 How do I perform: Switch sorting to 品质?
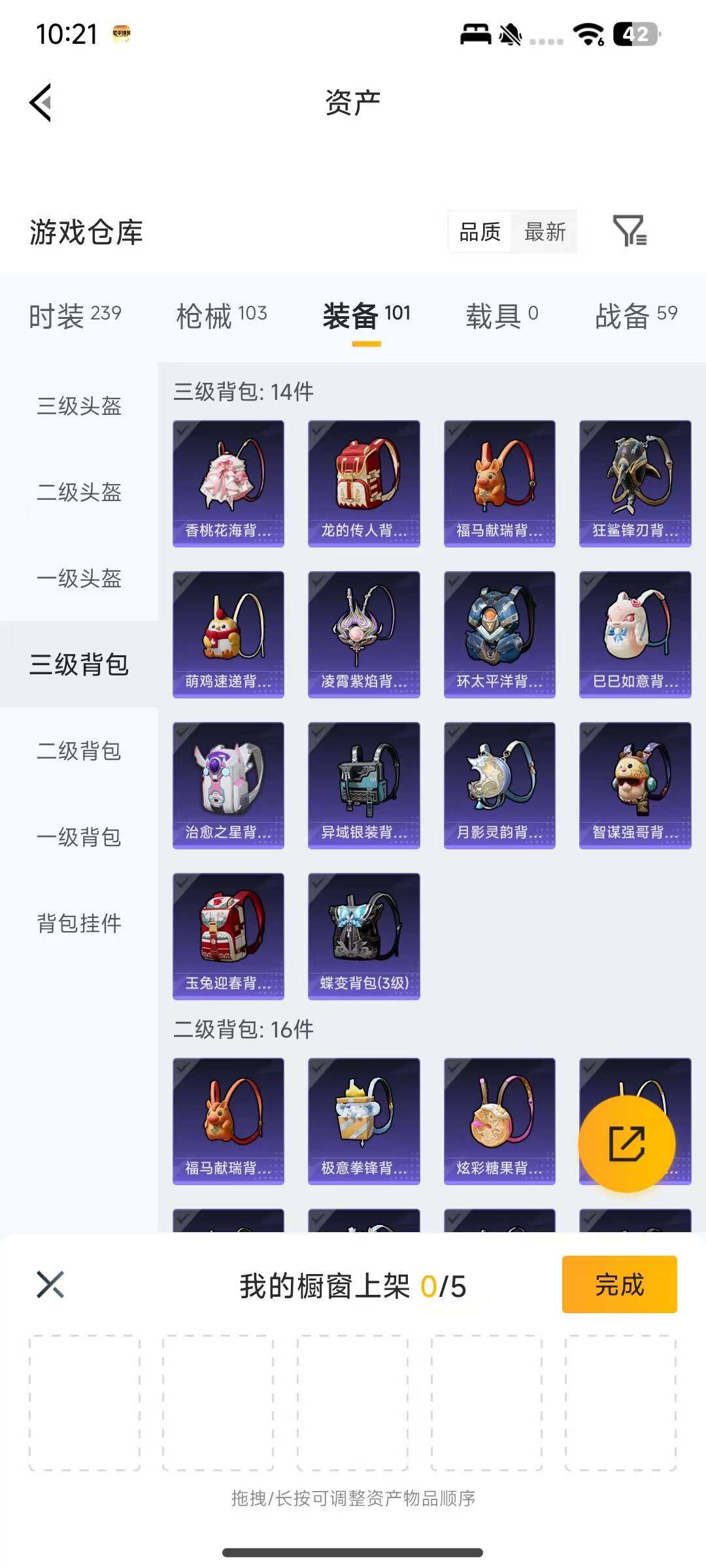click(x=480, y=233)
